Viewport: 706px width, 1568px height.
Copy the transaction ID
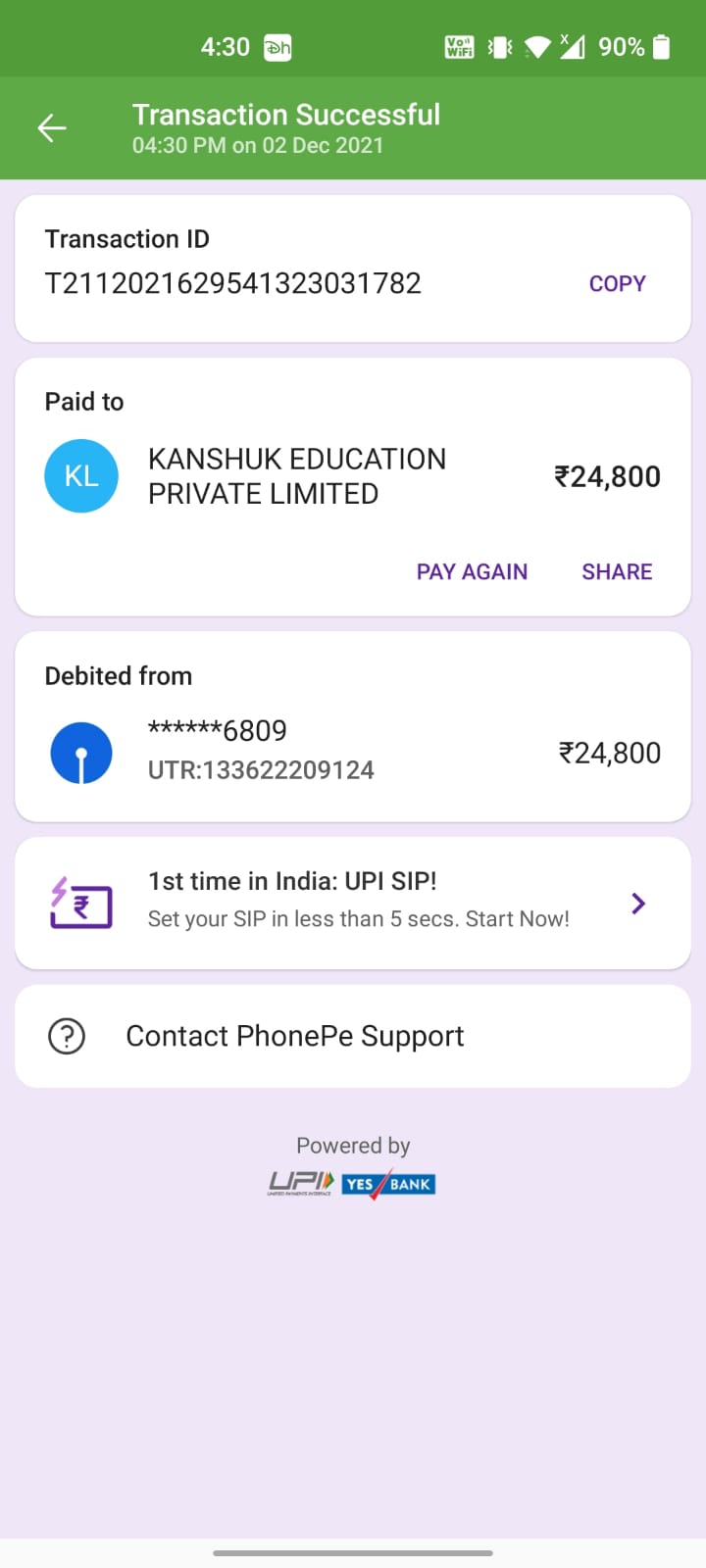(x=617, y=284)
